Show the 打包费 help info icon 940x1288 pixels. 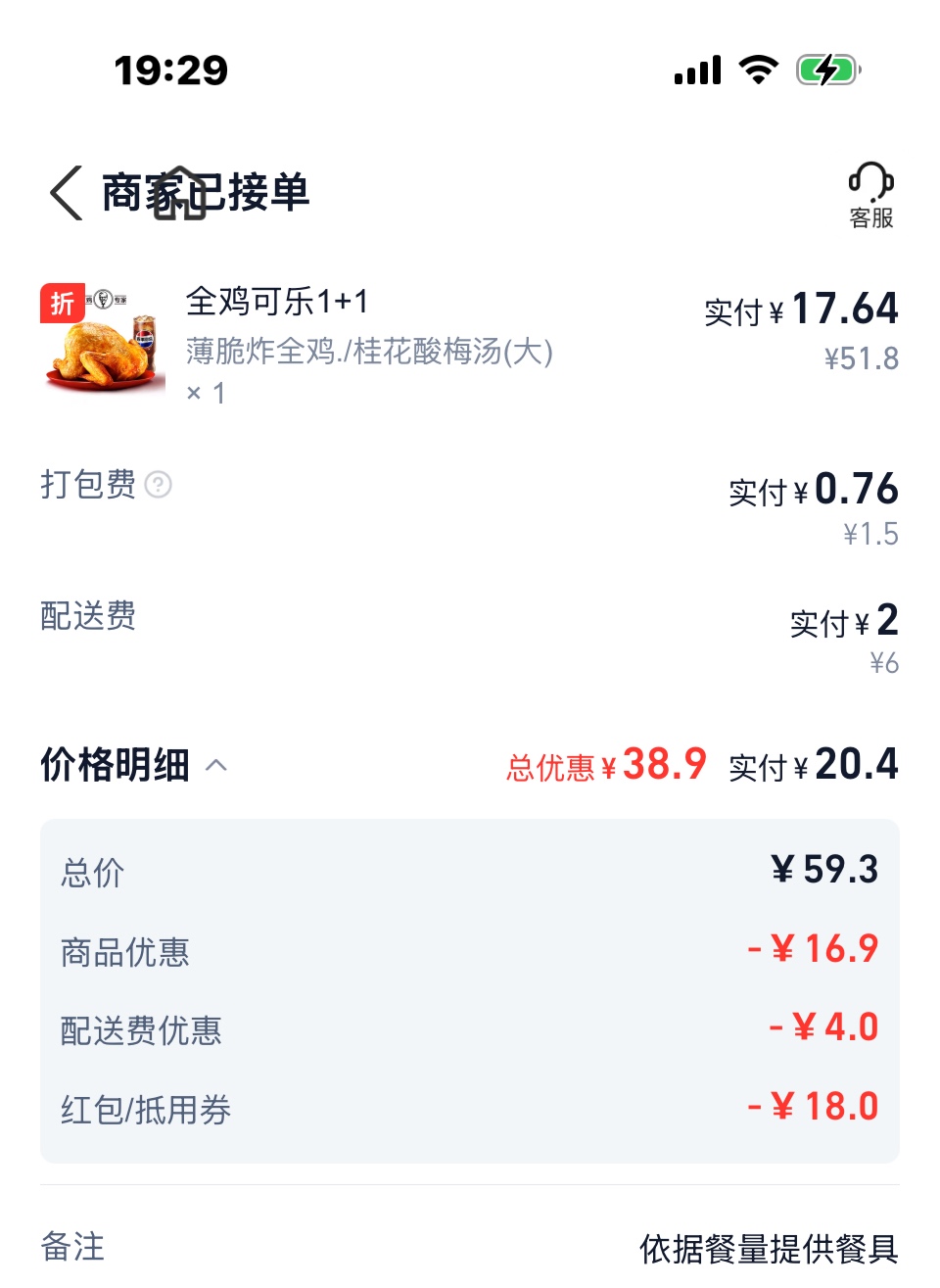point(158,485)
